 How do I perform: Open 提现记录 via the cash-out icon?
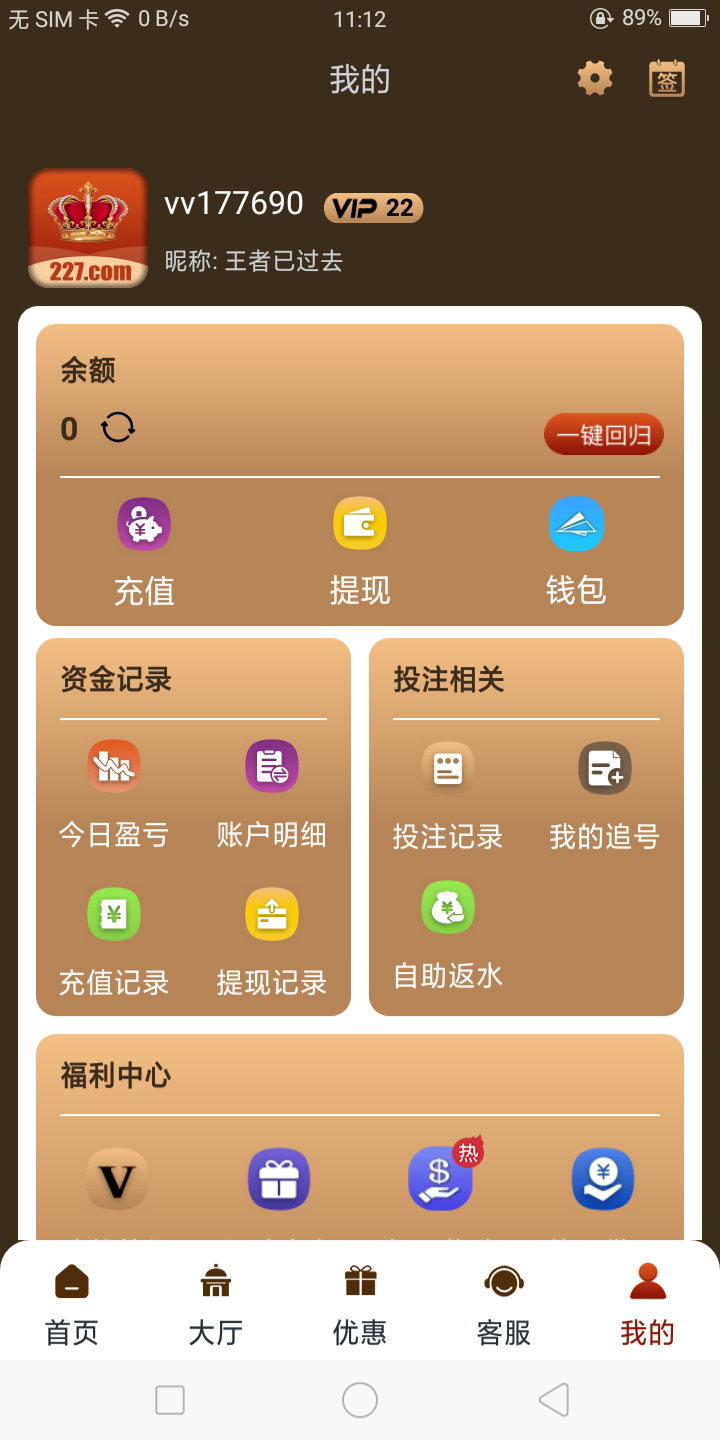[272, 913]
